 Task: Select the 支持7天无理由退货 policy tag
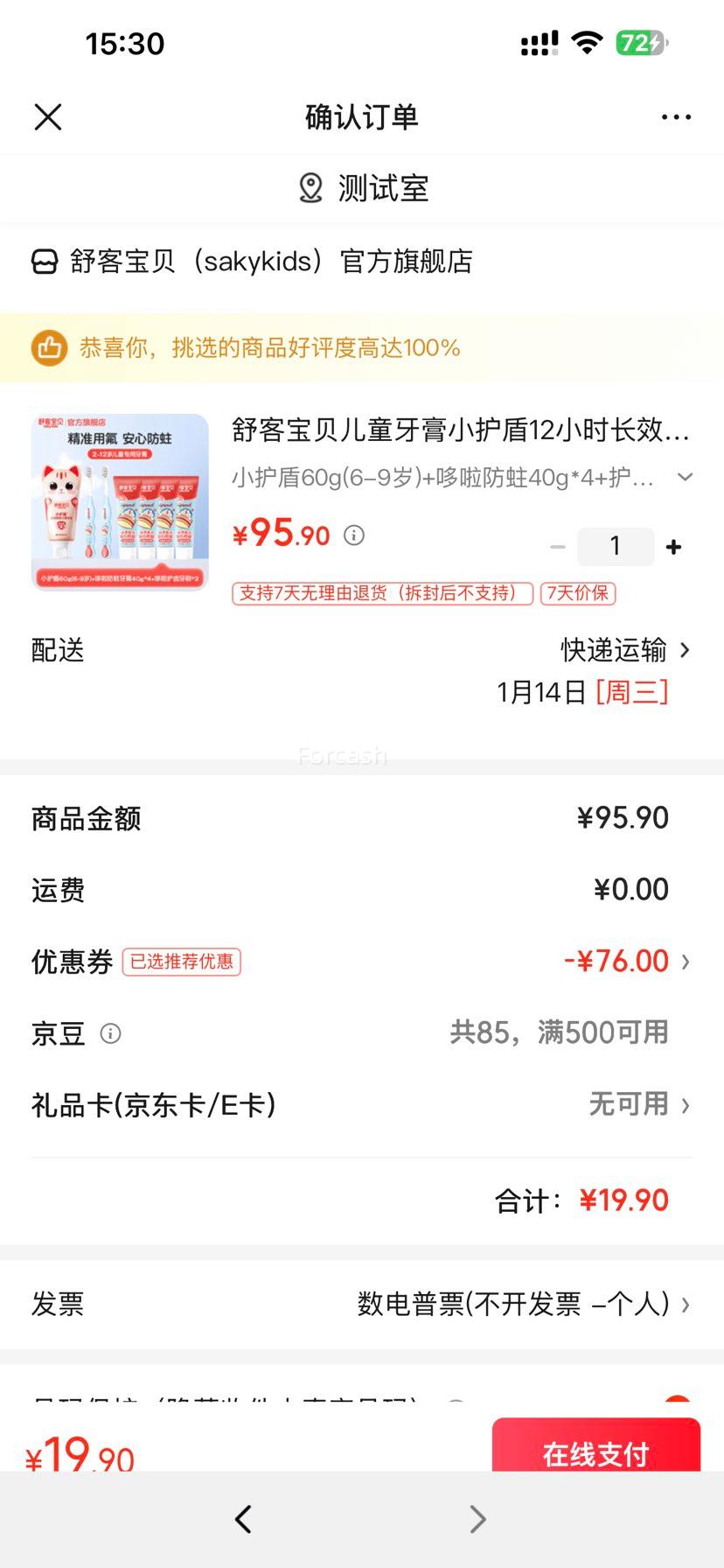(x=382, y=593)
